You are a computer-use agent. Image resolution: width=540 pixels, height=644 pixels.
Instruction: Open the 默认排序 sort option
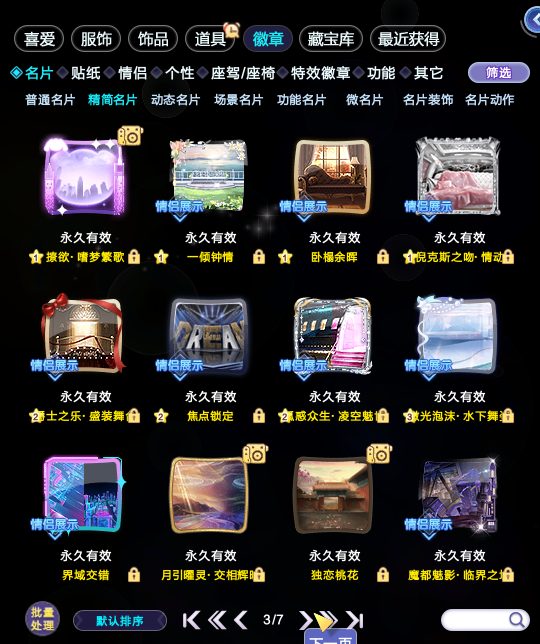pos(119,621)
